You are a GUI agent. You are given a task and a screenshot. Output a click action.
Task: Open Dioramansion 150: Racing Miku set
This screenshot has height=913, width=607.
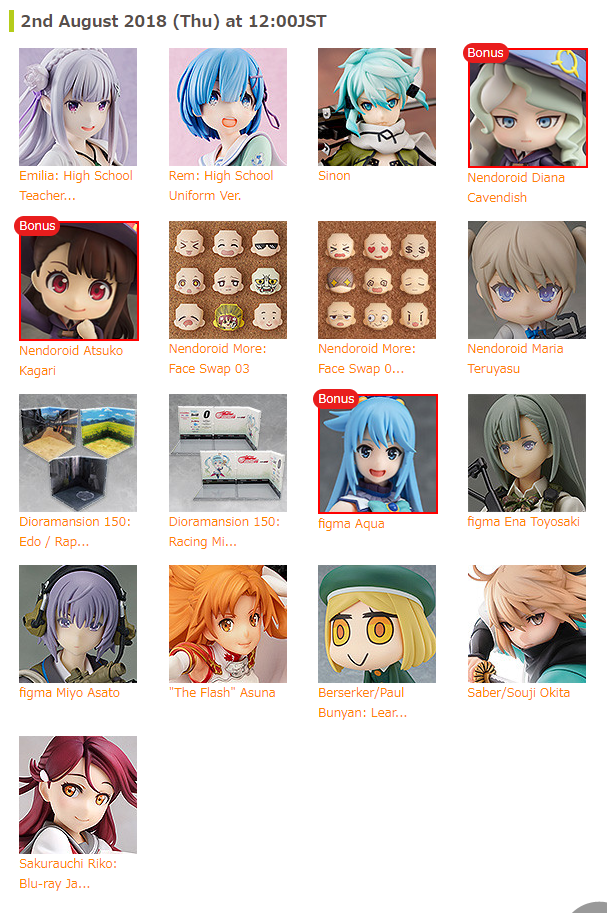coord(227,453)
